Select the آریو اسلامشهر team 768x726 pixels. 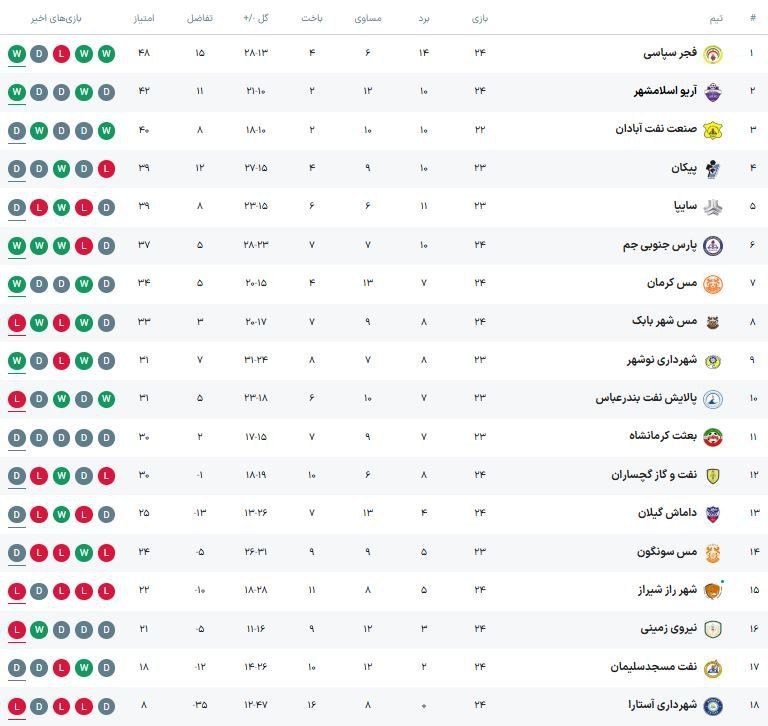pos(665,91)
